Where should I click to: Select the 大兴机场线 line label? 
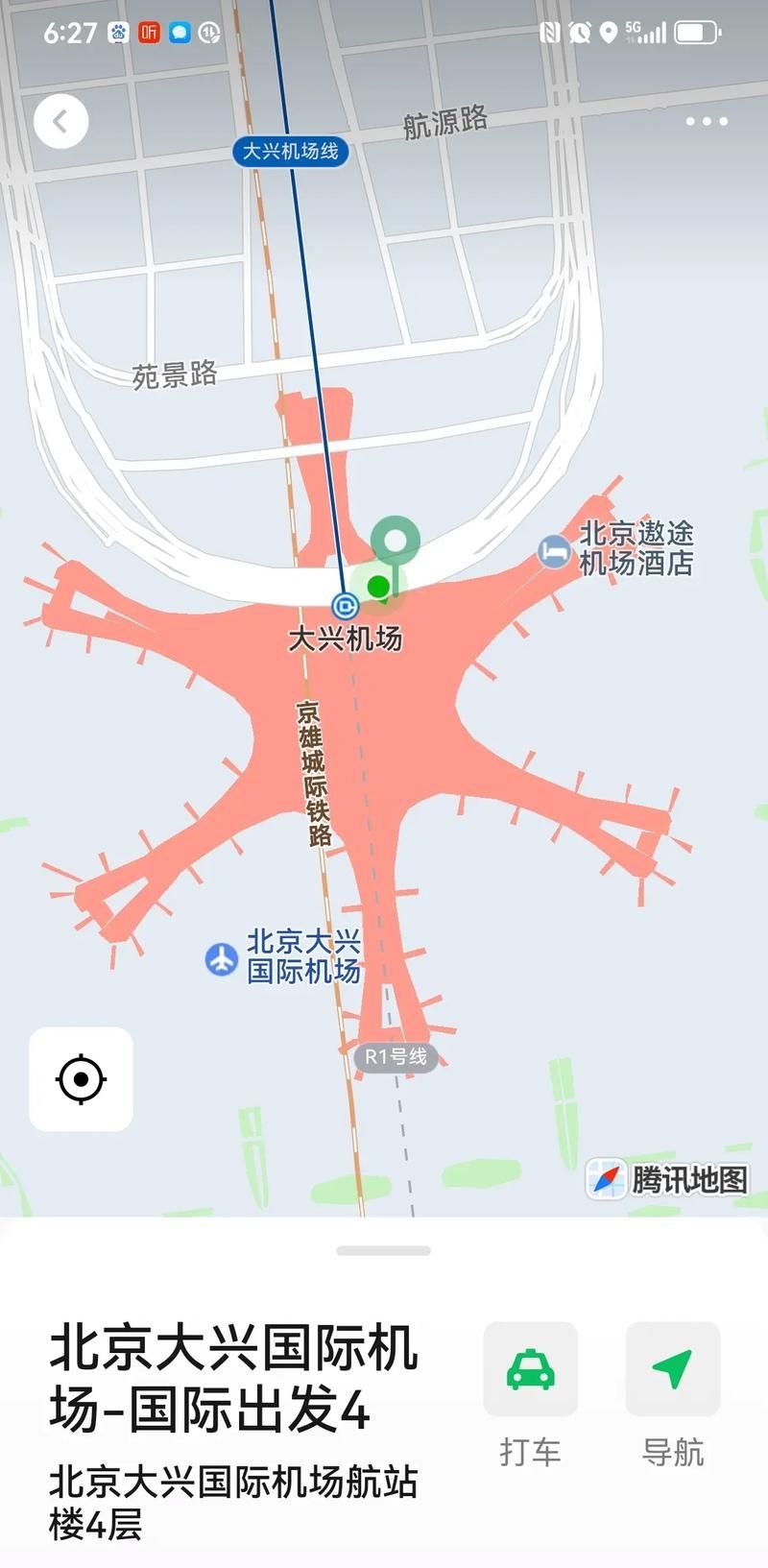pyautogui.click(x=290, y=152)
